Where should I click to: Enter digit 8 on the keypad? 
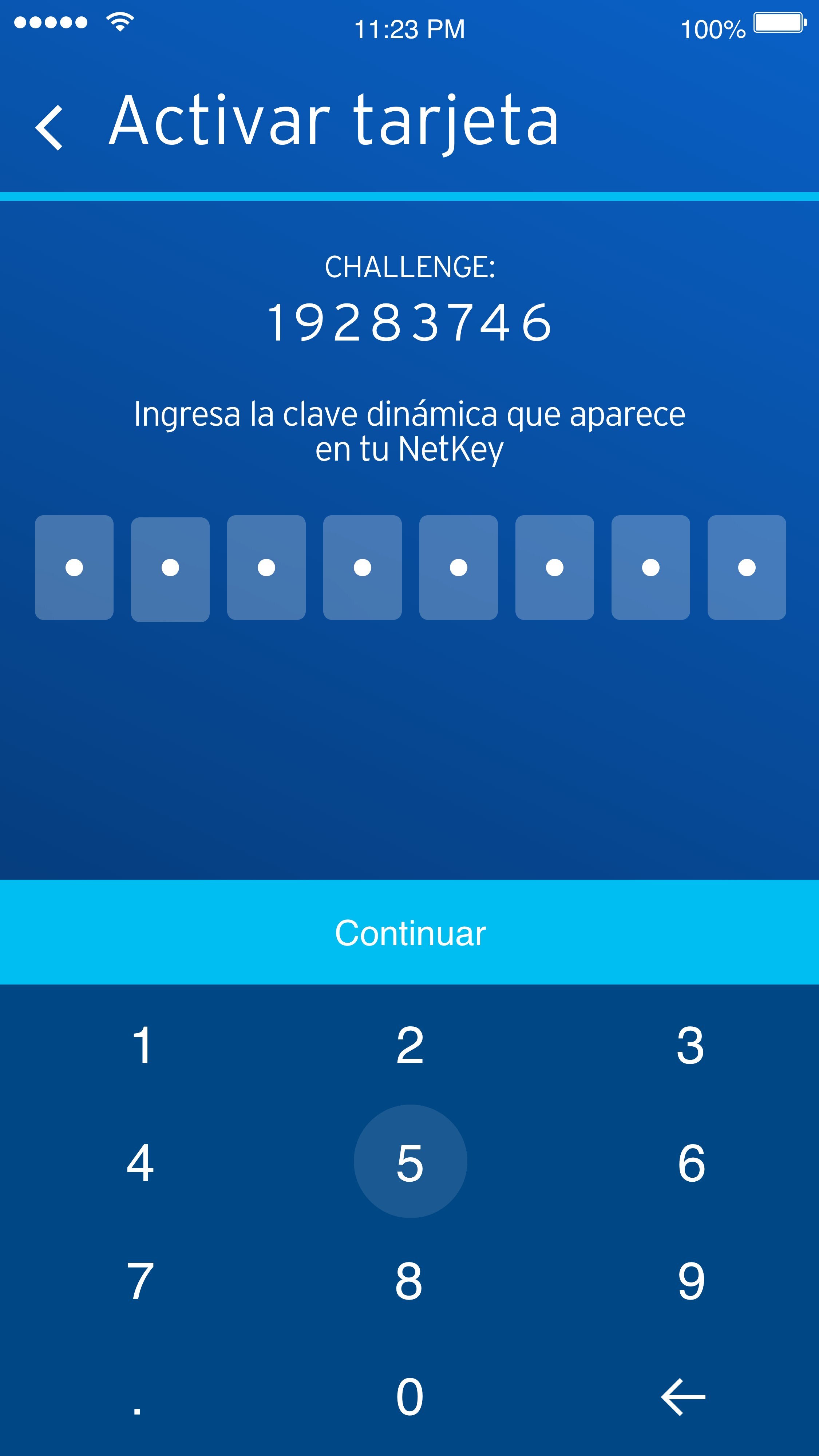point(409,1281)
